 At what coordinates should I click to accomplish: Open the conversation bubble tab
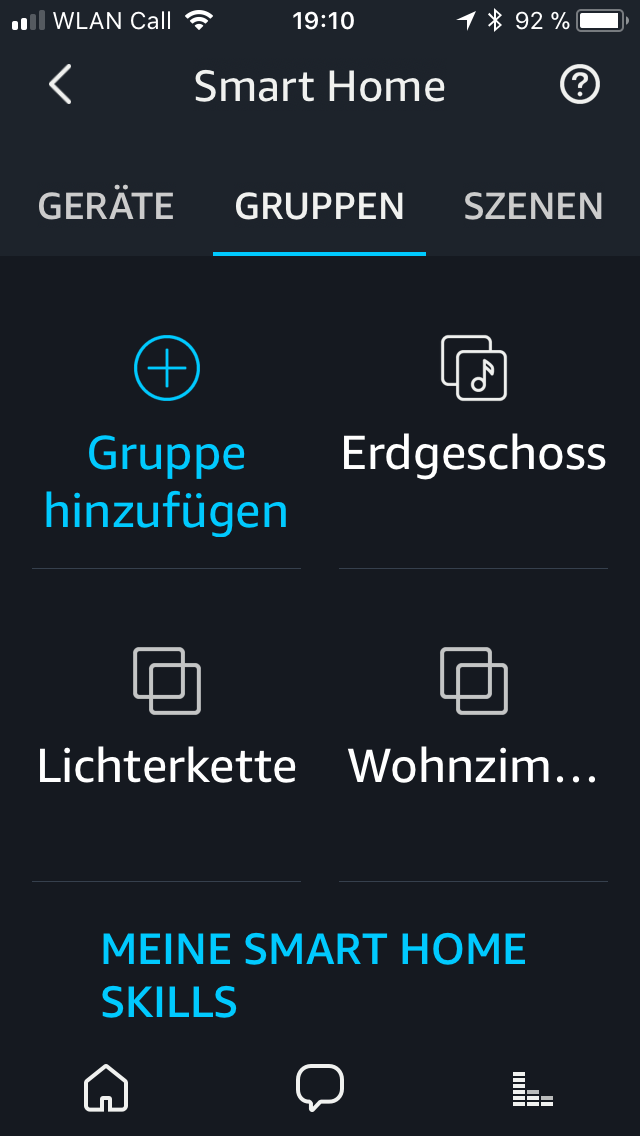click(x=320, y=1087)
